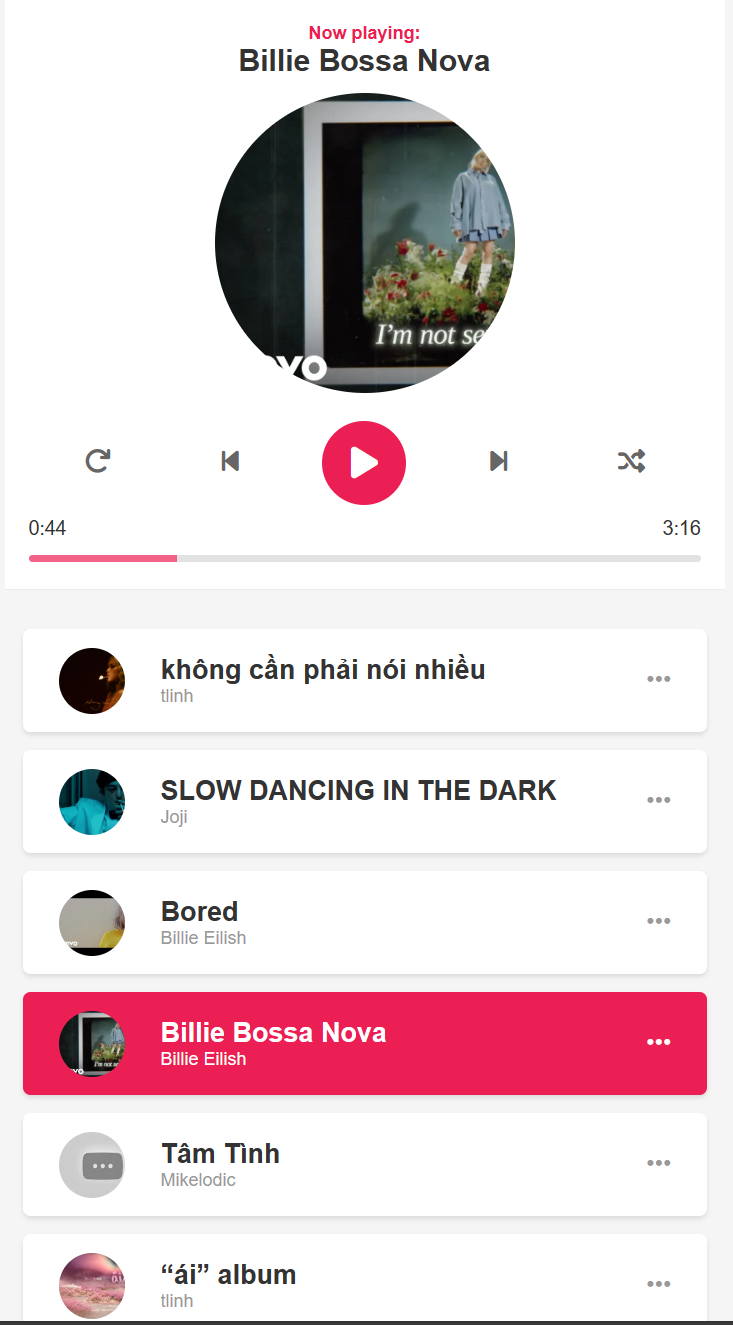Image resolution: width=733 pixels, height=1325 pixels.
Task: Skip to the previous track
Action: pyautogui.click(x=229, y=461)
